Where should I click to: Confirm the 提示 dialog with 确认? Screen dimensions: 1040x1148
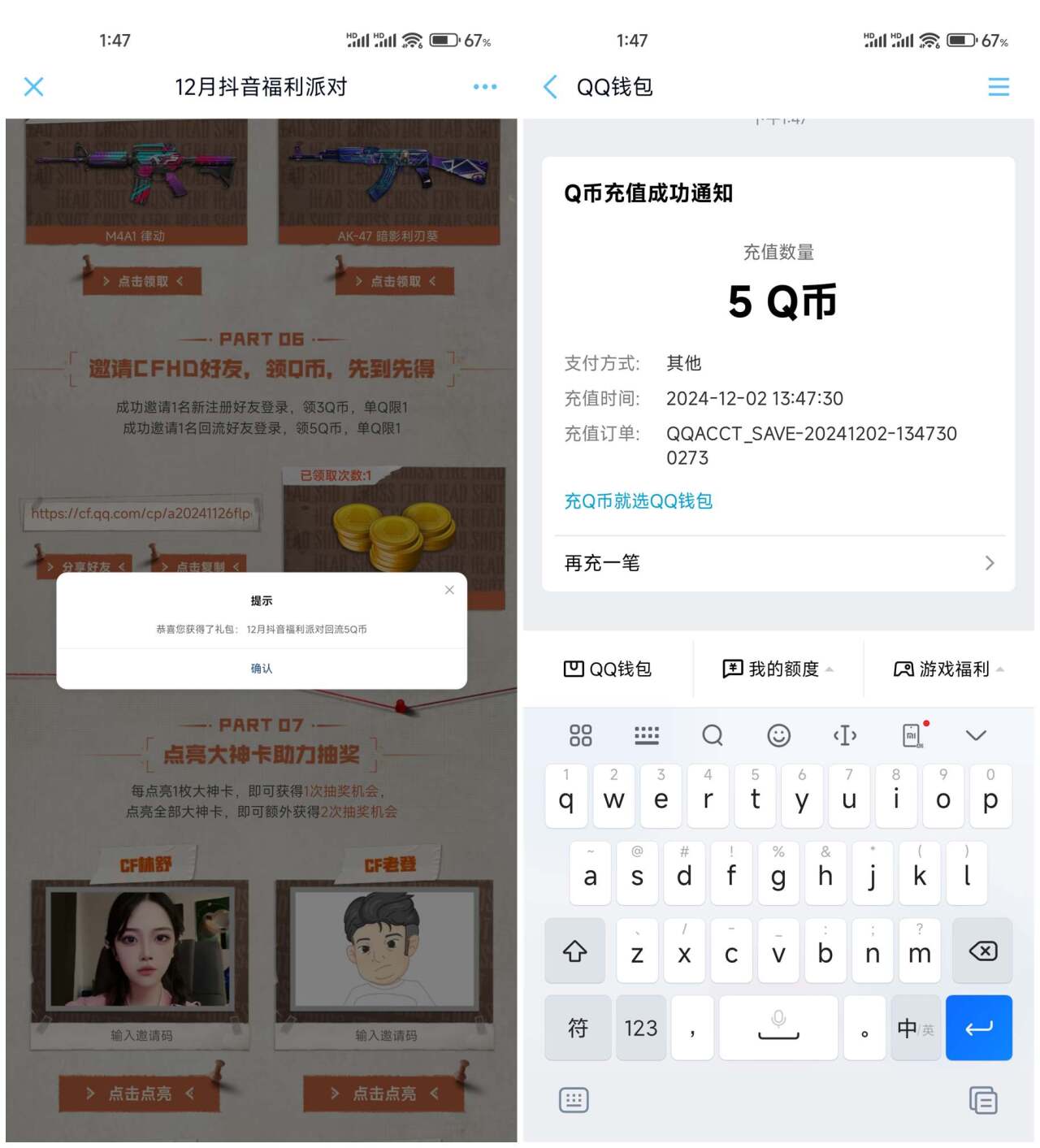pyautogui.click(x=261, y=669)
